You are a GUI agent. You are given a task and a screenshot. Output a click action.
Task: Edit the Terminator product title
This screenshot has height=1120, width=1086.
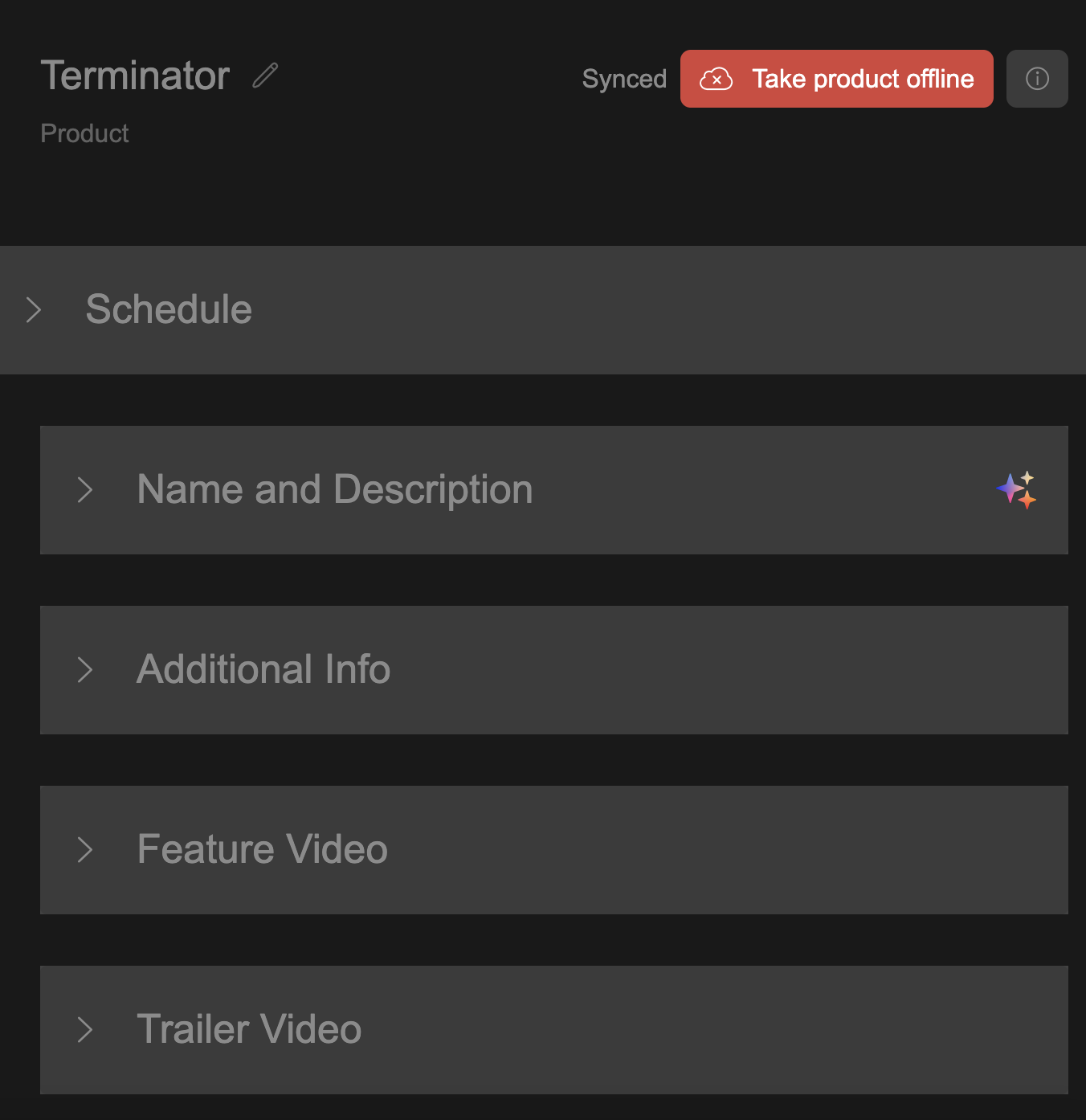pyautogui.click(x=265, y=76)
